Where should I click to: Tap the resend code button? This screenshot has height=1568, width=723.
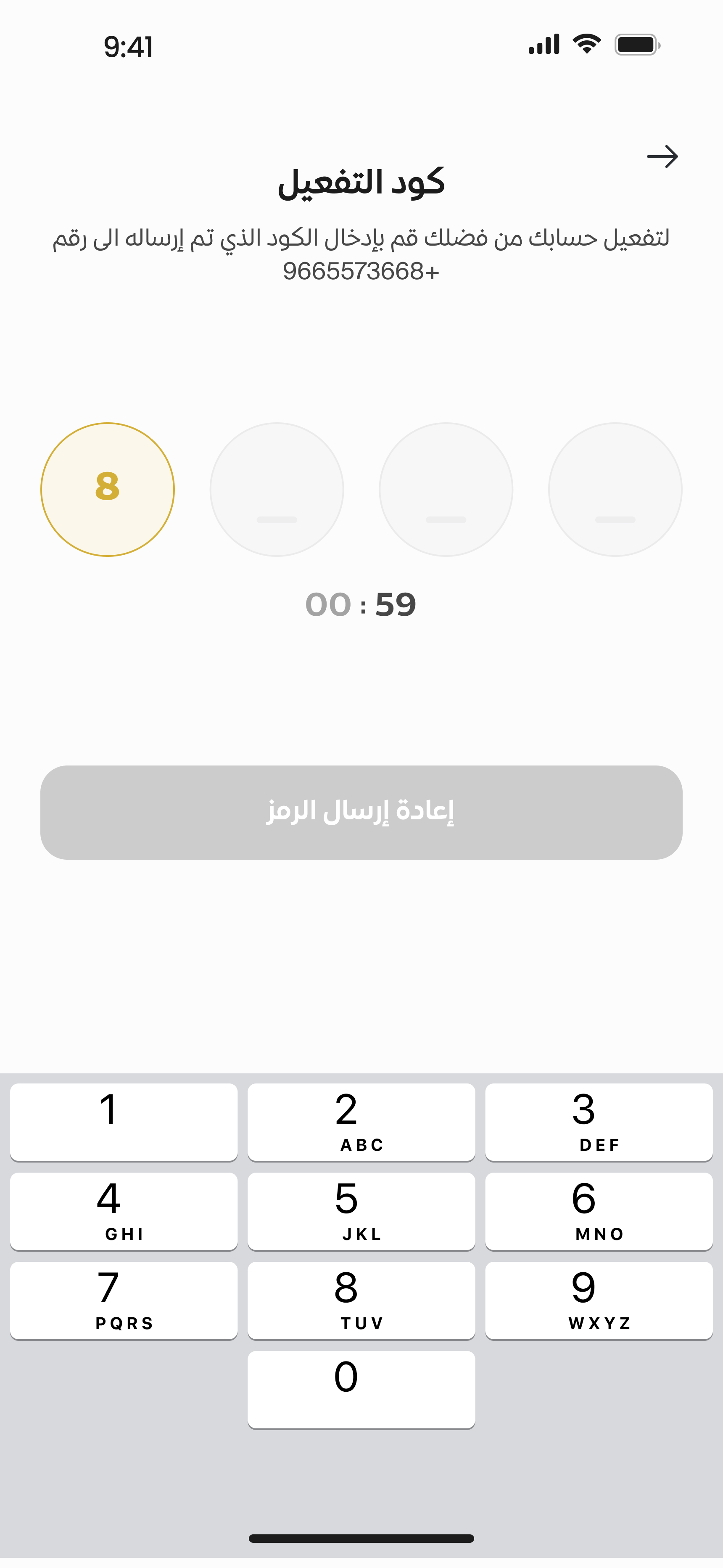[361, 812]
